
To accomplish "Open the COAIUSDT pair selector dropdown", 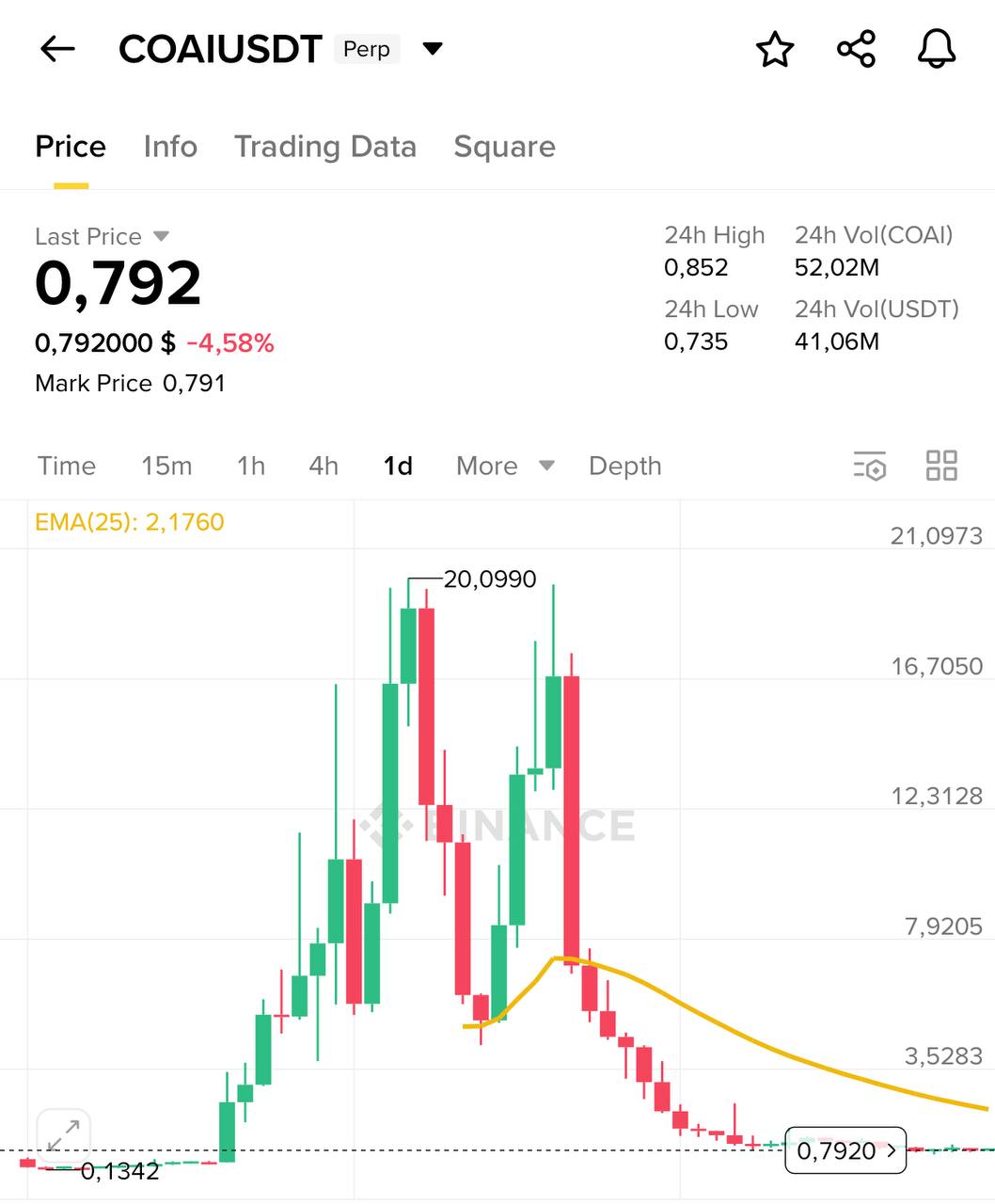I will [x=433, y=49].
